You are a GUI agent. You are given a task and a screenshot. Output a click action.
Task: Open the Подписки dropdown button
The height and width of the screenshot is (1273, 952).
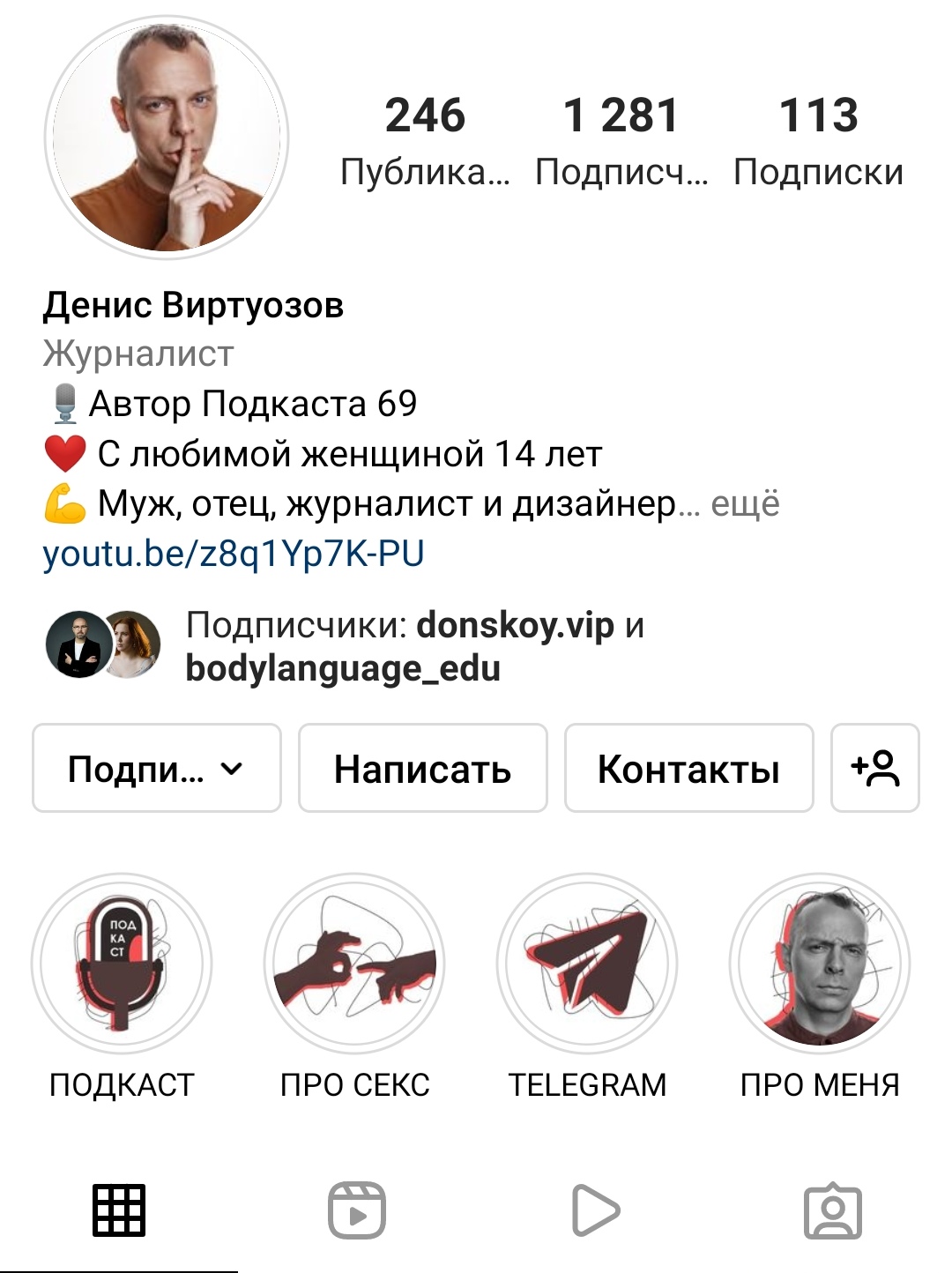coord(157,769)
